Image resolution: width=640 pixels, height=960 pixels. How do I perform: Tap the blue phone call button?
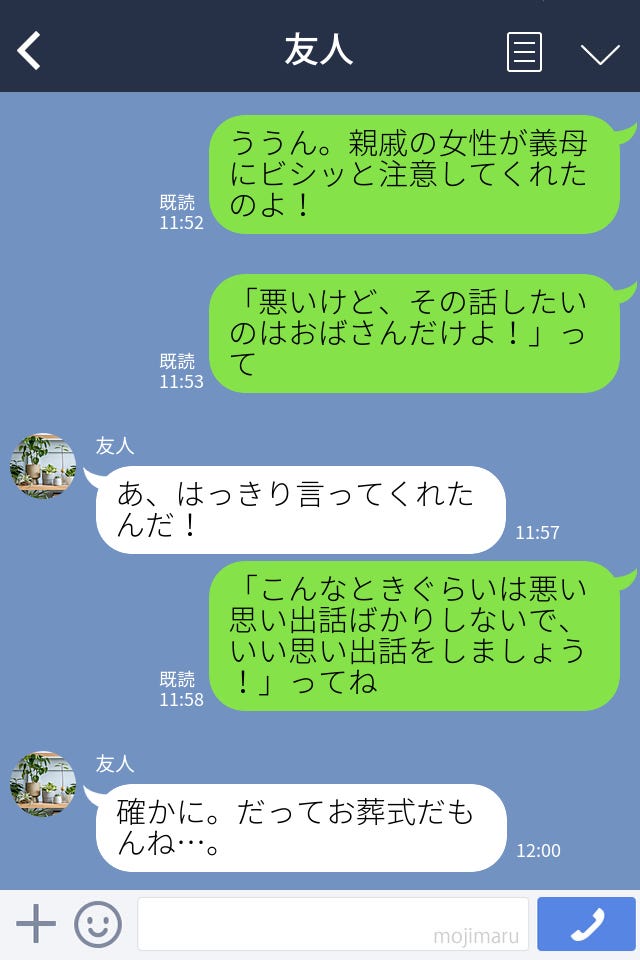tap(586, 924)
